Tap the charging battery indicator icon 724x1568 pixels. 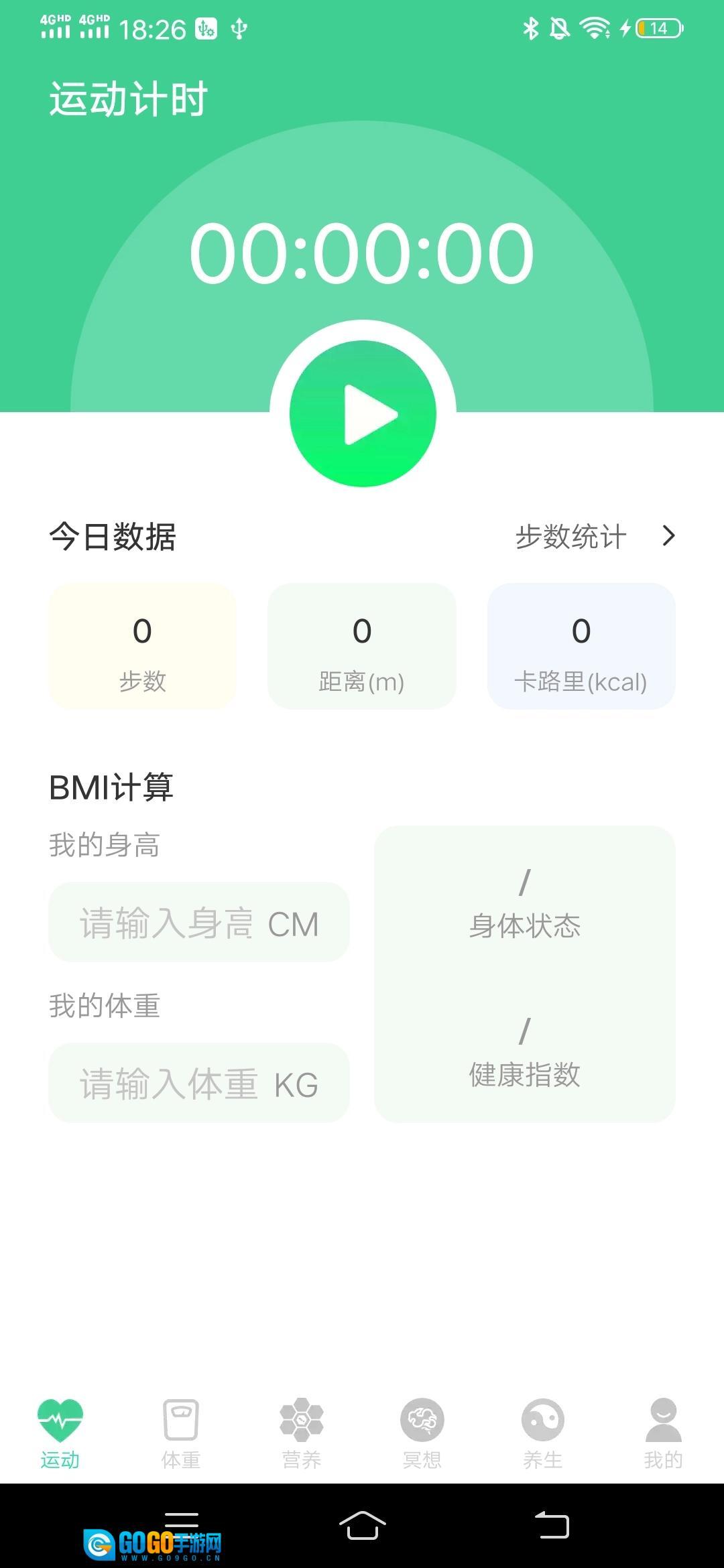654,27
